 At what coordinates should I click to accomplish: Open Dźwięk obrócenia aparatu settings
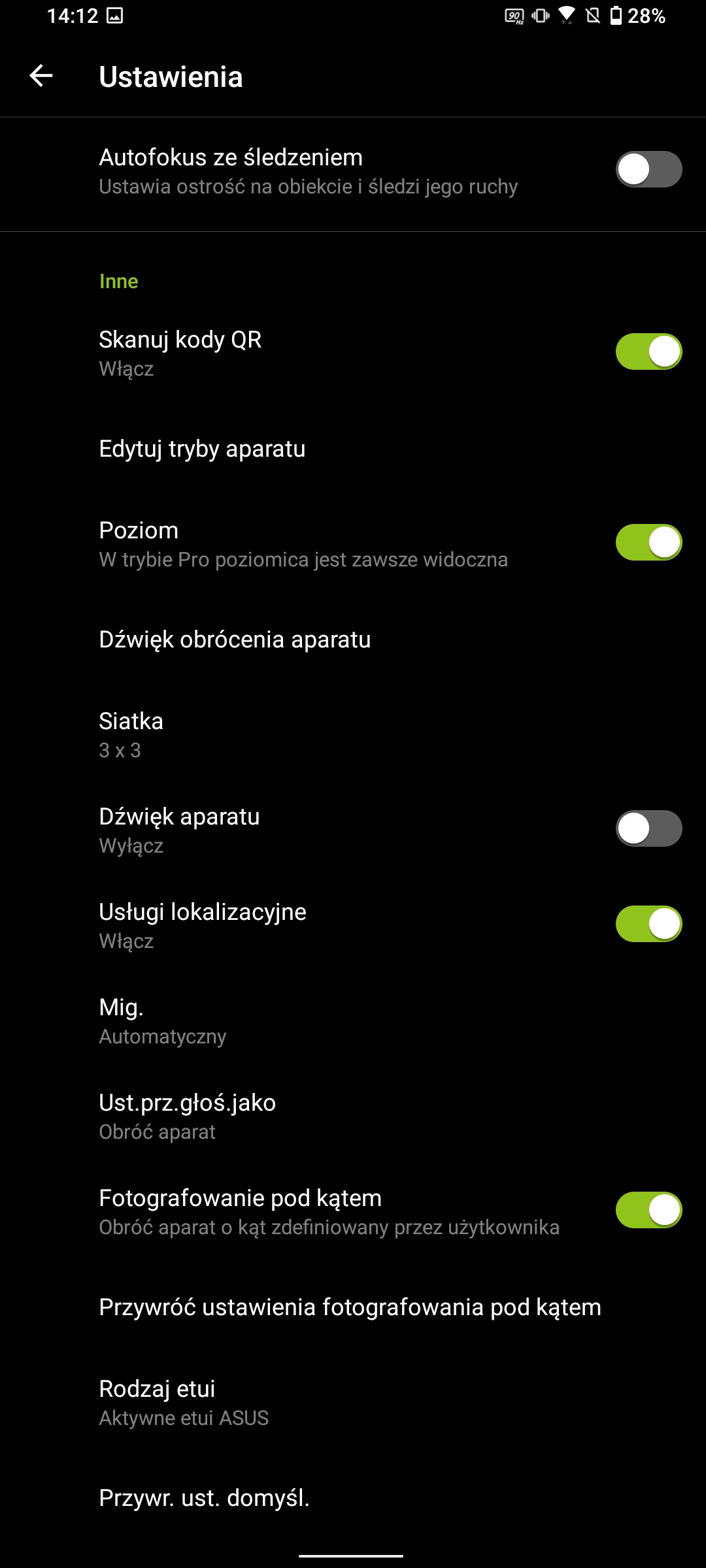point(235,640)
